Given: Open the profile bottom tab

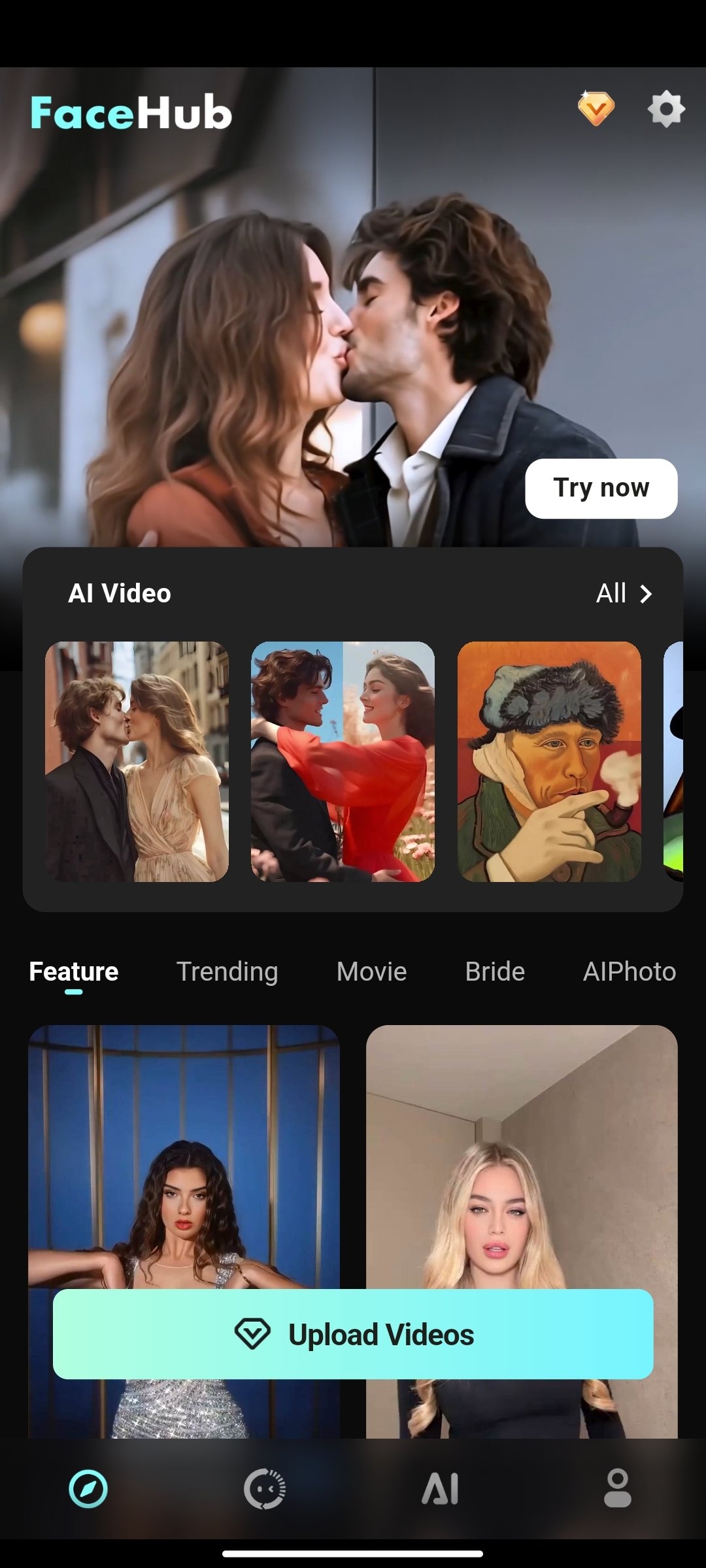Looking at the screenshot, I should pos(617,1489).
